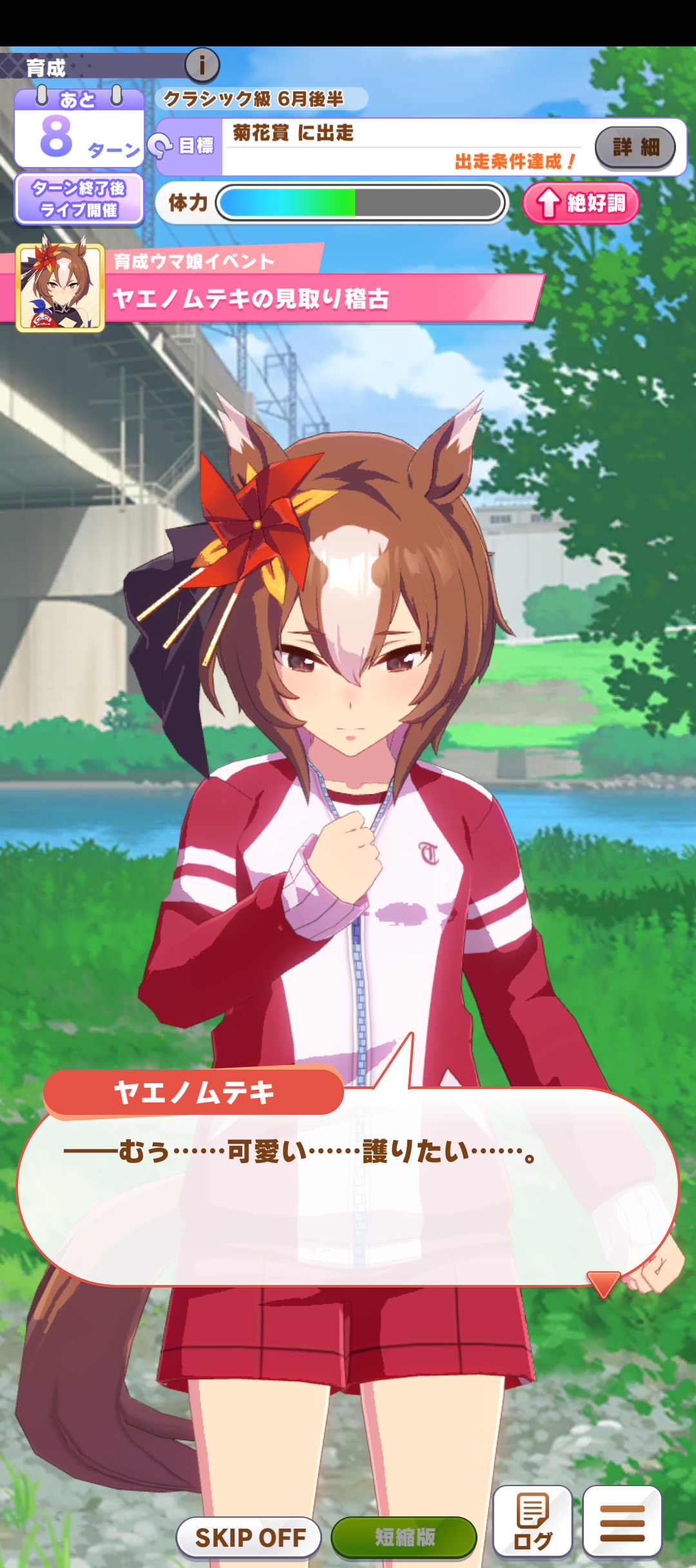
Task: Tap the 目標 goal refresh icon
Action: (160, 146)
